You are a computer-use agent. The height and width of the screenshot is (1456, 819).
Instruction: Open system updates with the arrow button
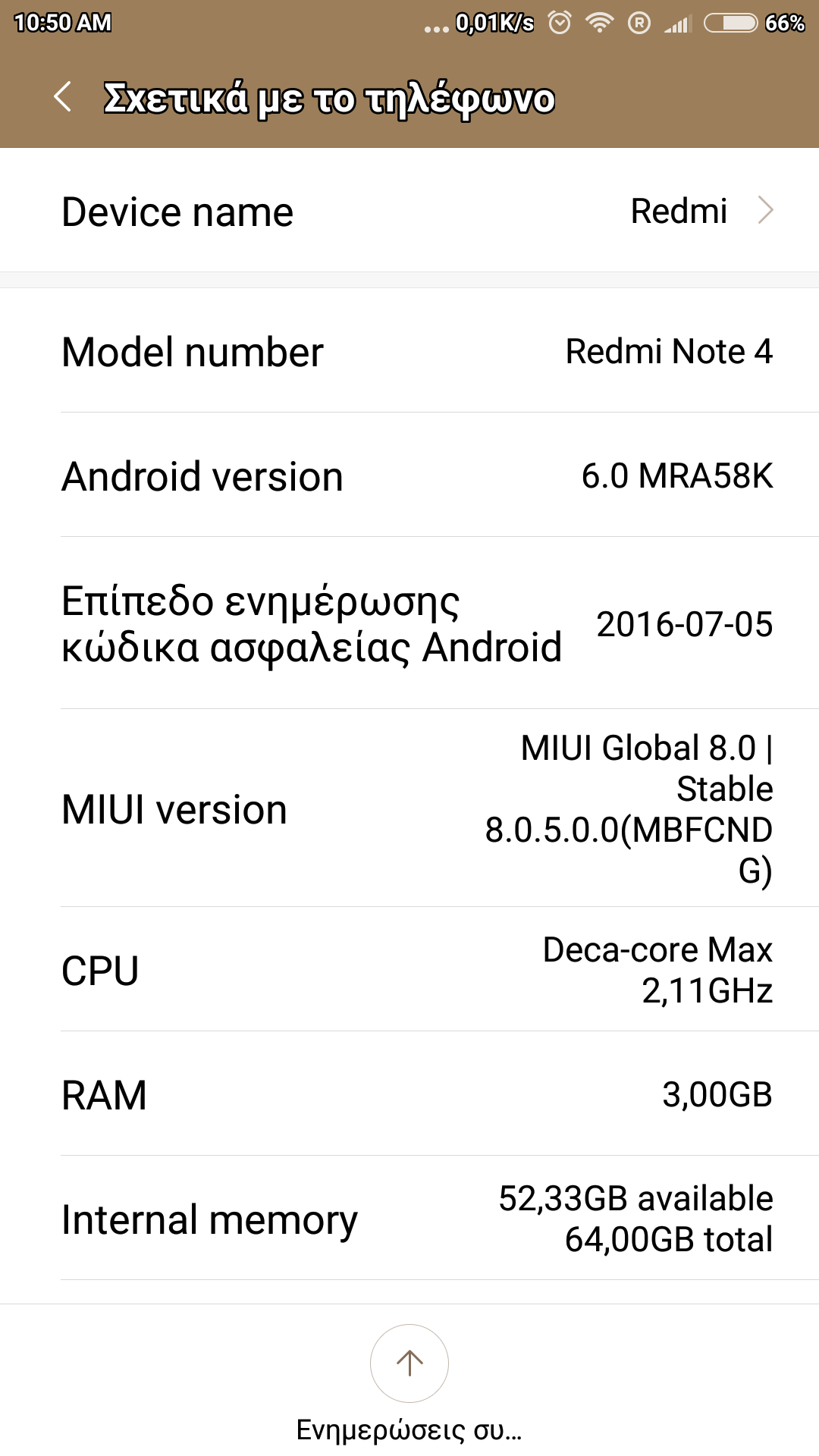[x=409, y=1363]
